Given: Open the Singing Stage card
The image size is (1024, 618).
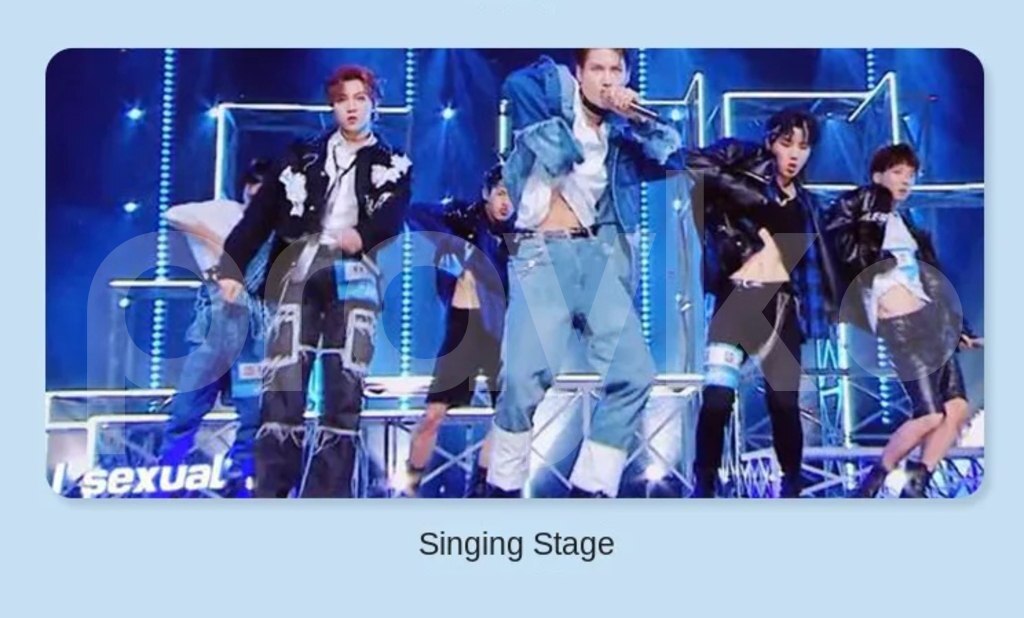Looking at the screenshot, I should point(514,273).
